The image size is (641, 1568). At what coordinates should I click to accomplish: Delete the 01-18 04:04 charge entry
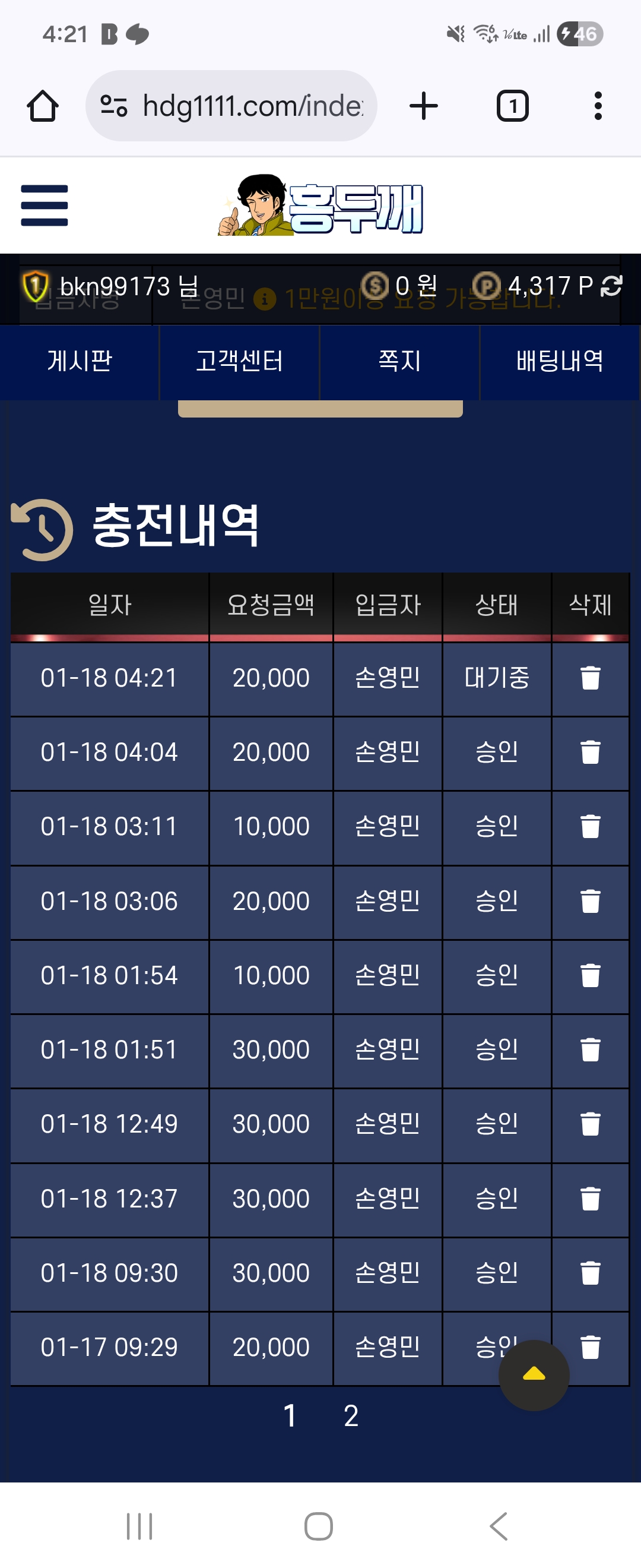click(590, 753)
